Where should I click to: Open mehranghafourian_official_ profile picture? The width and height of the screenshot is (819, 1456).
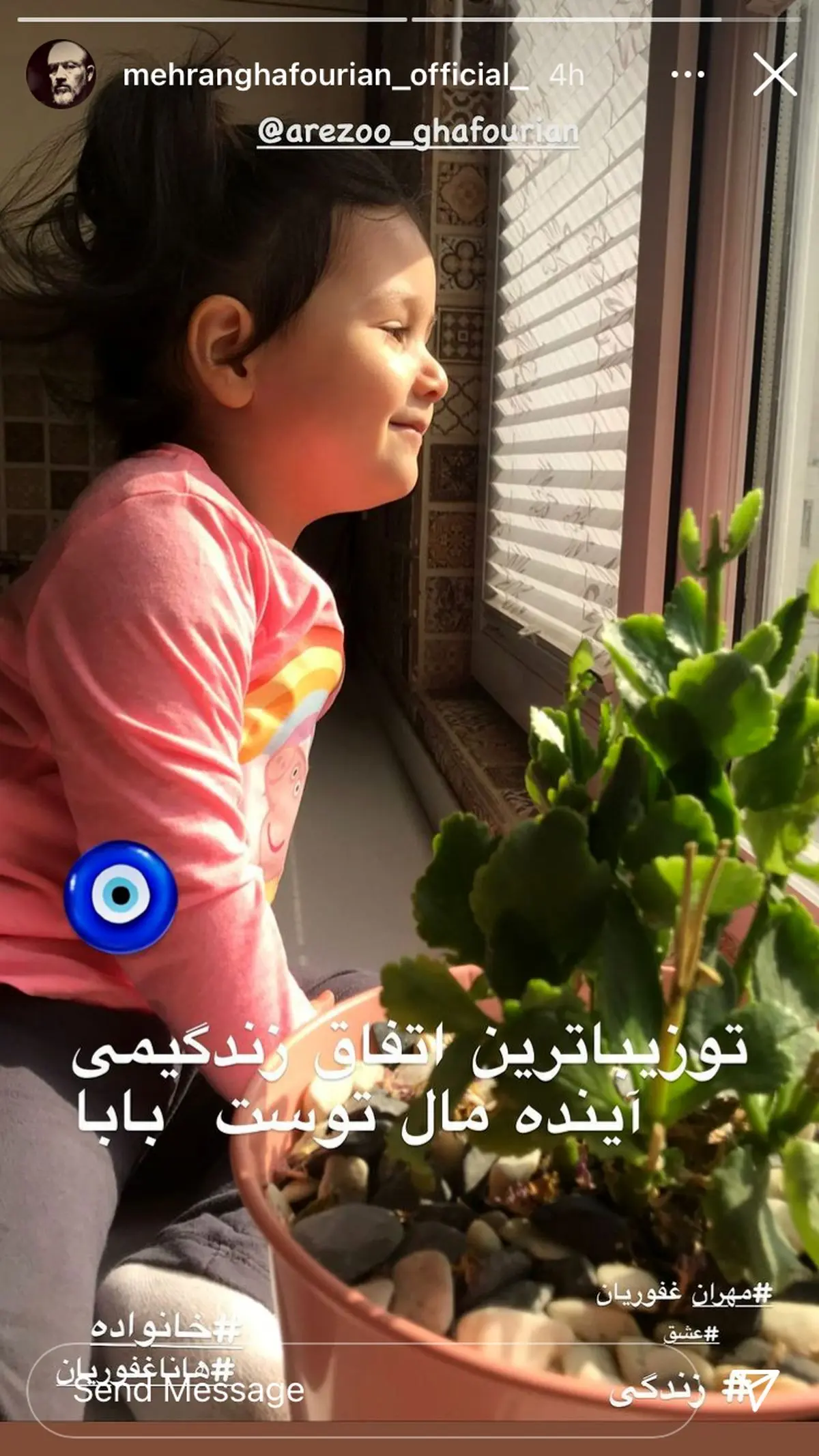tap(61, 74)
